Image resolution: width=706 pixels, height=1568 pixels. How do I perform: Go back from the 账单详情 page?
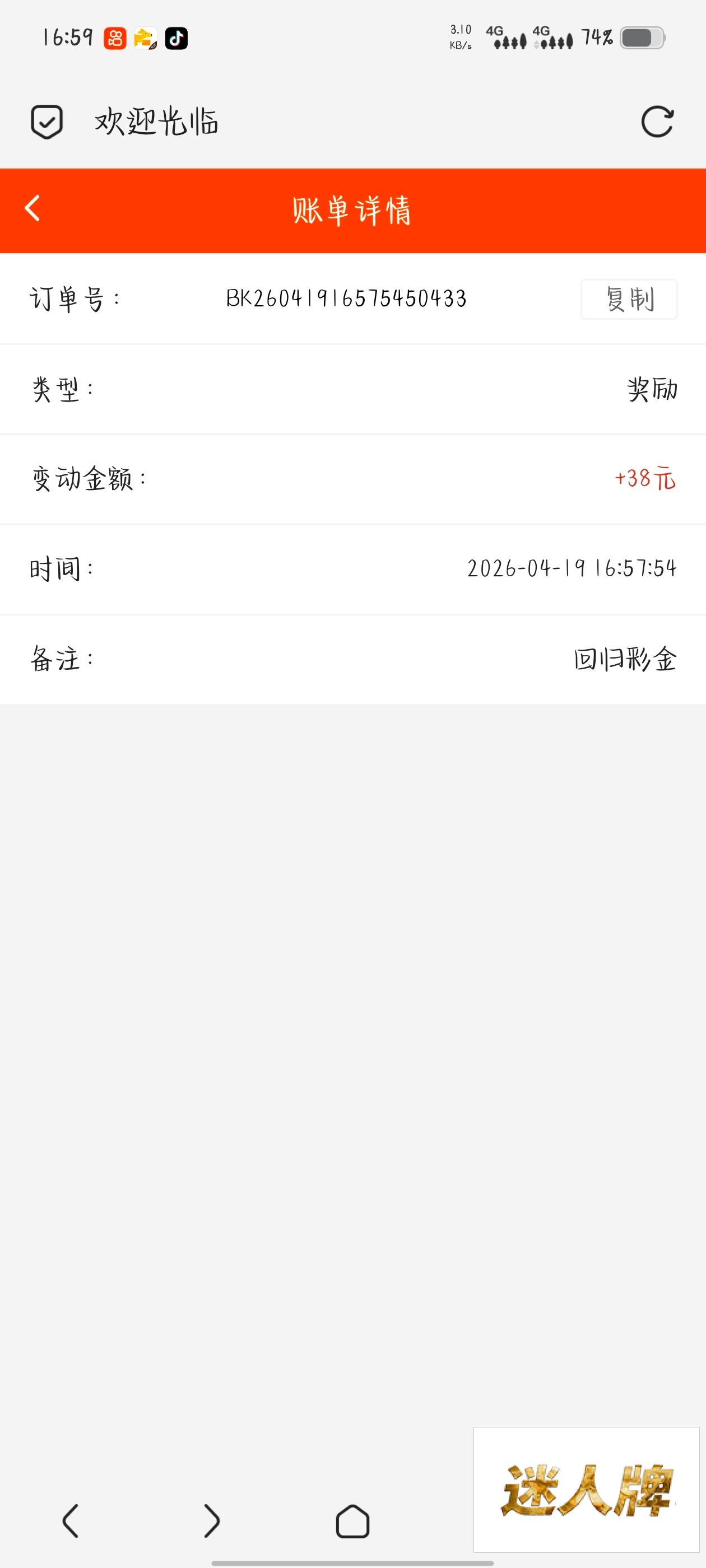pos(33,208)
